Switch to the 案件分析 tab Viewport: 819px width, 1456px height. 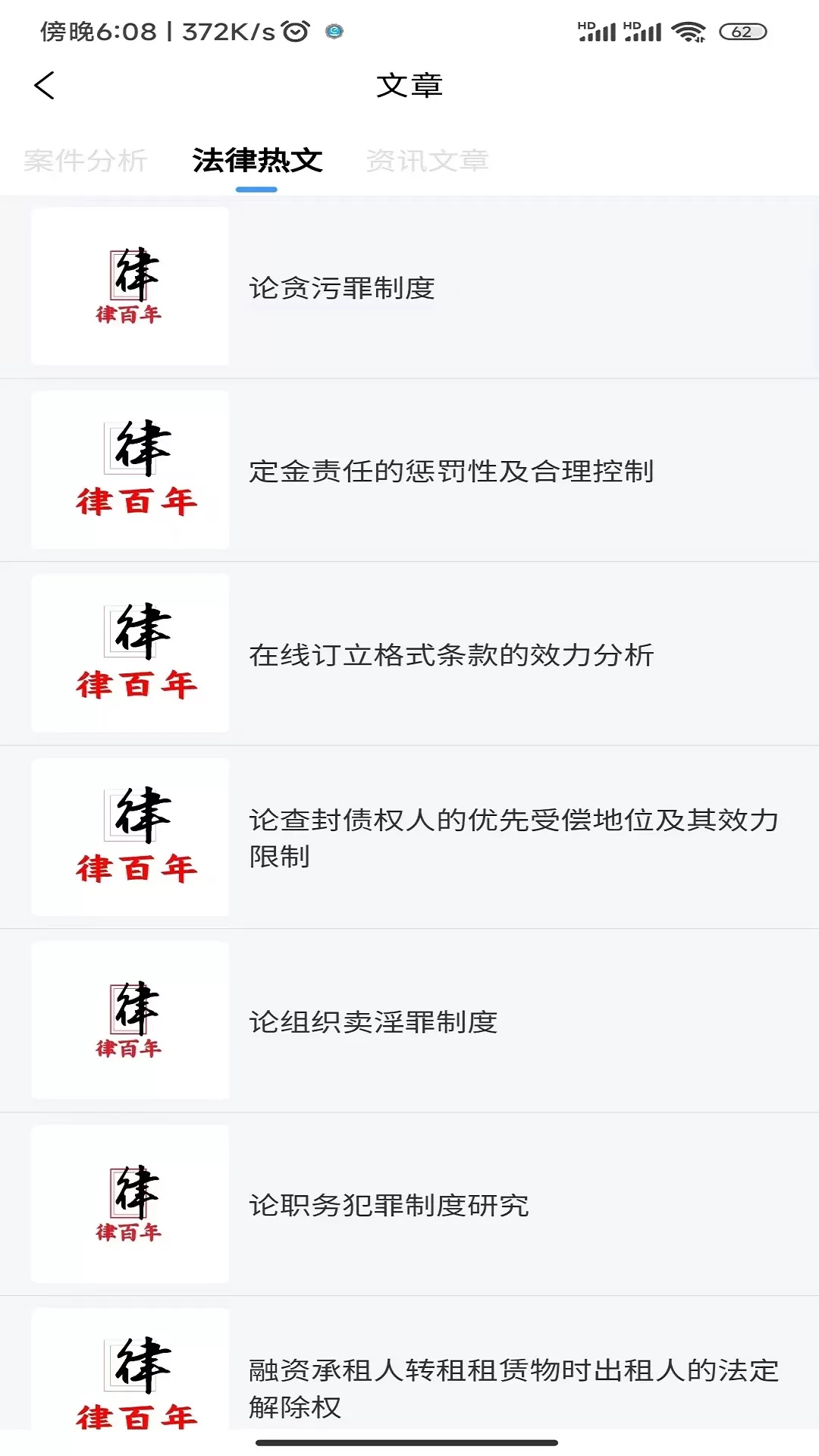(85, 161)
